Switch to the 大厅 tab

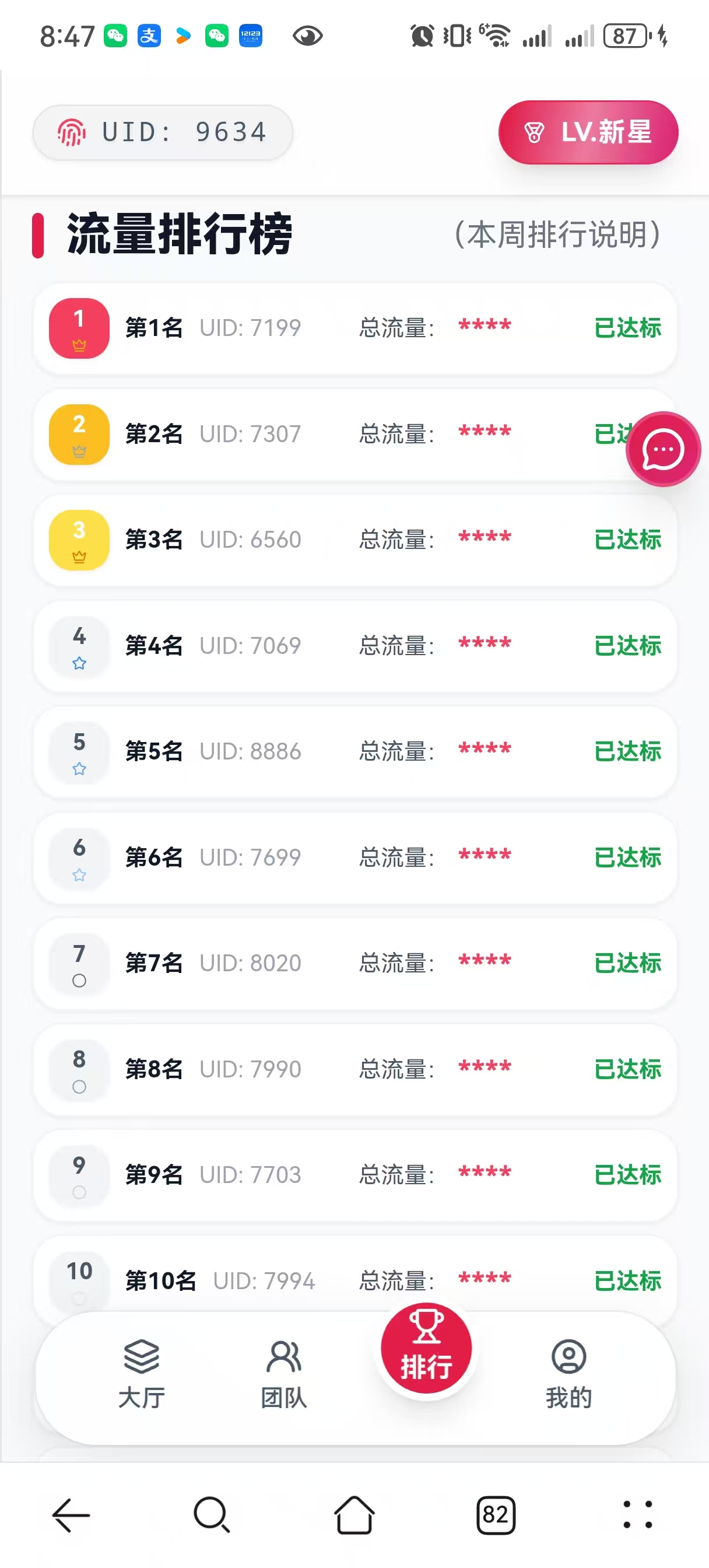pos(141,1373)
